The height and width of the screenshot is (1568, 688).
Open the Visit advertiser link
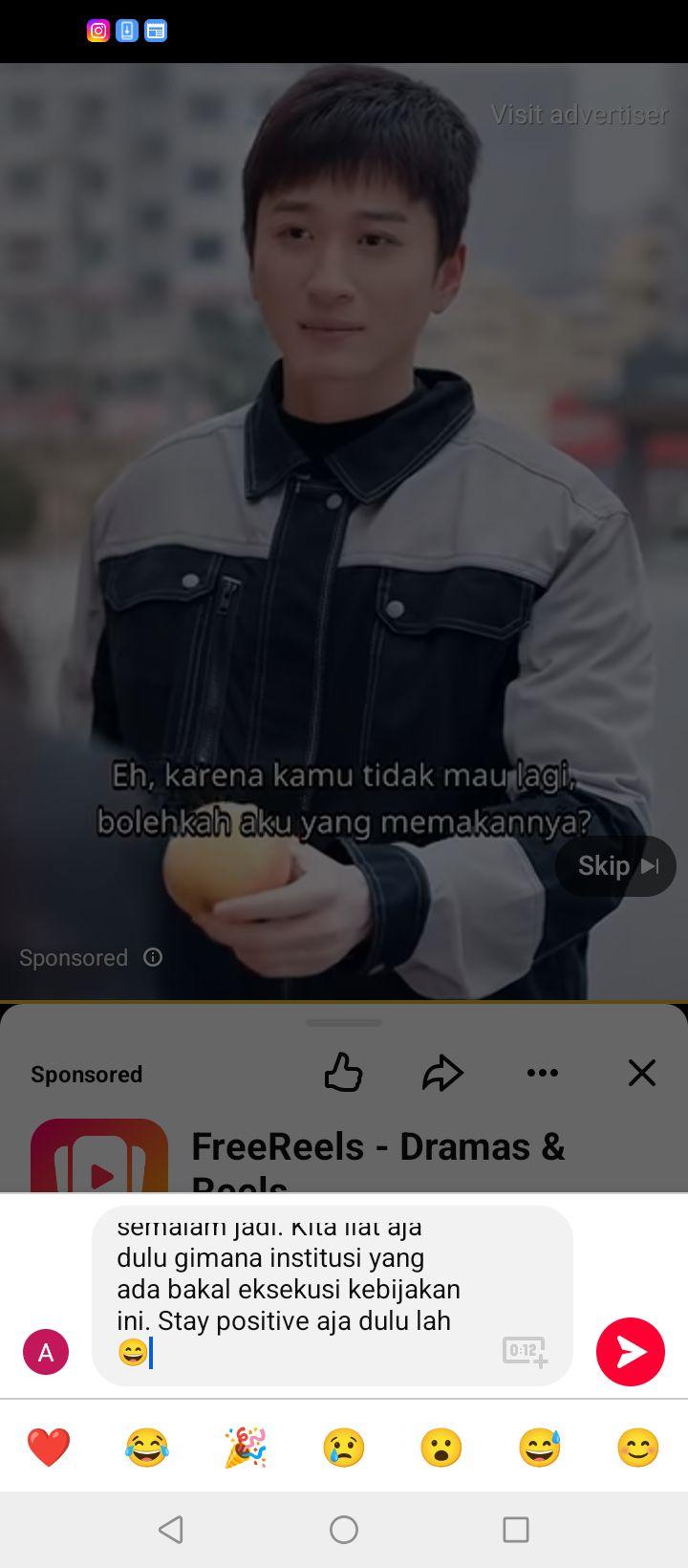(579, 114)
